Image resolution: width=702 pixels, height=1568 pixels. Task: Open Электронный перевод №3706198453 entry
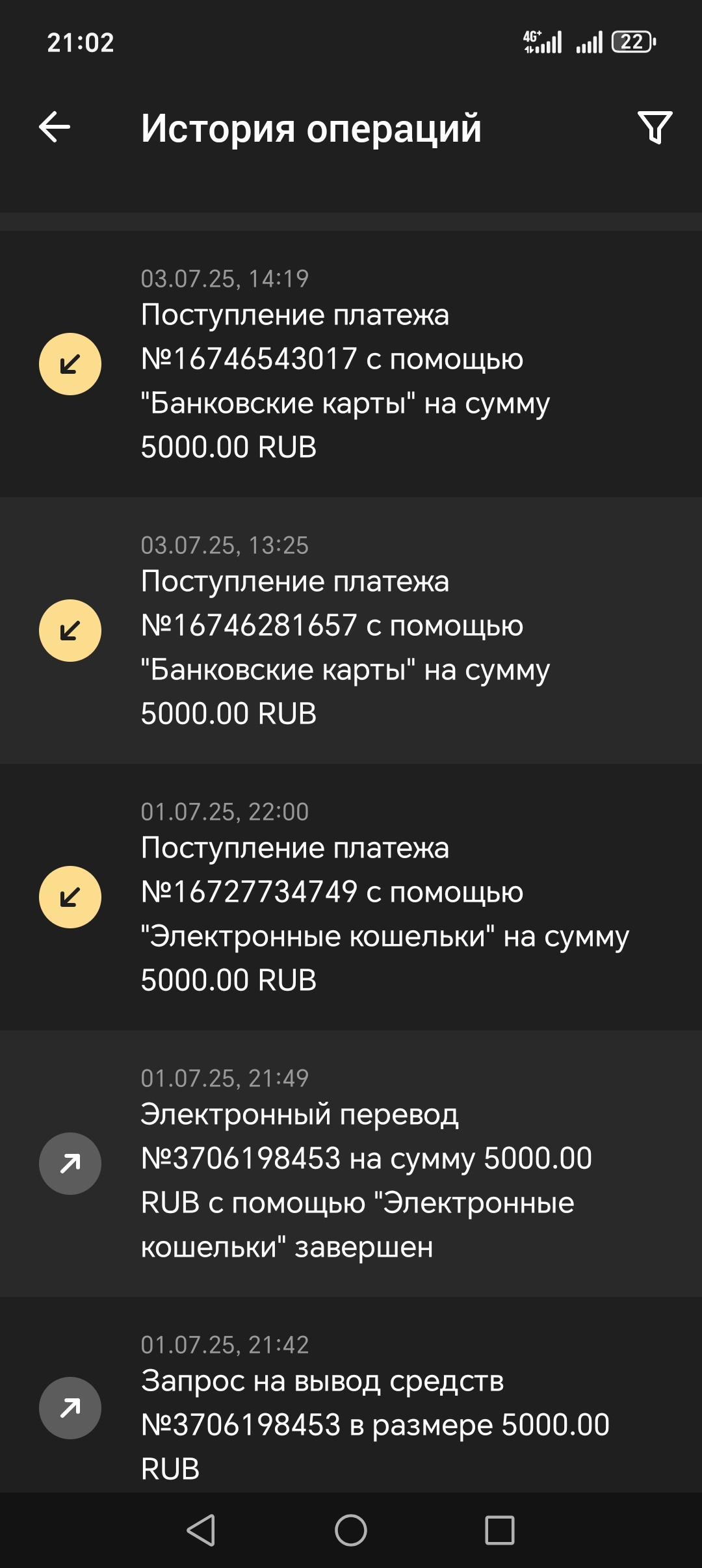click(x=351, y=1164)
